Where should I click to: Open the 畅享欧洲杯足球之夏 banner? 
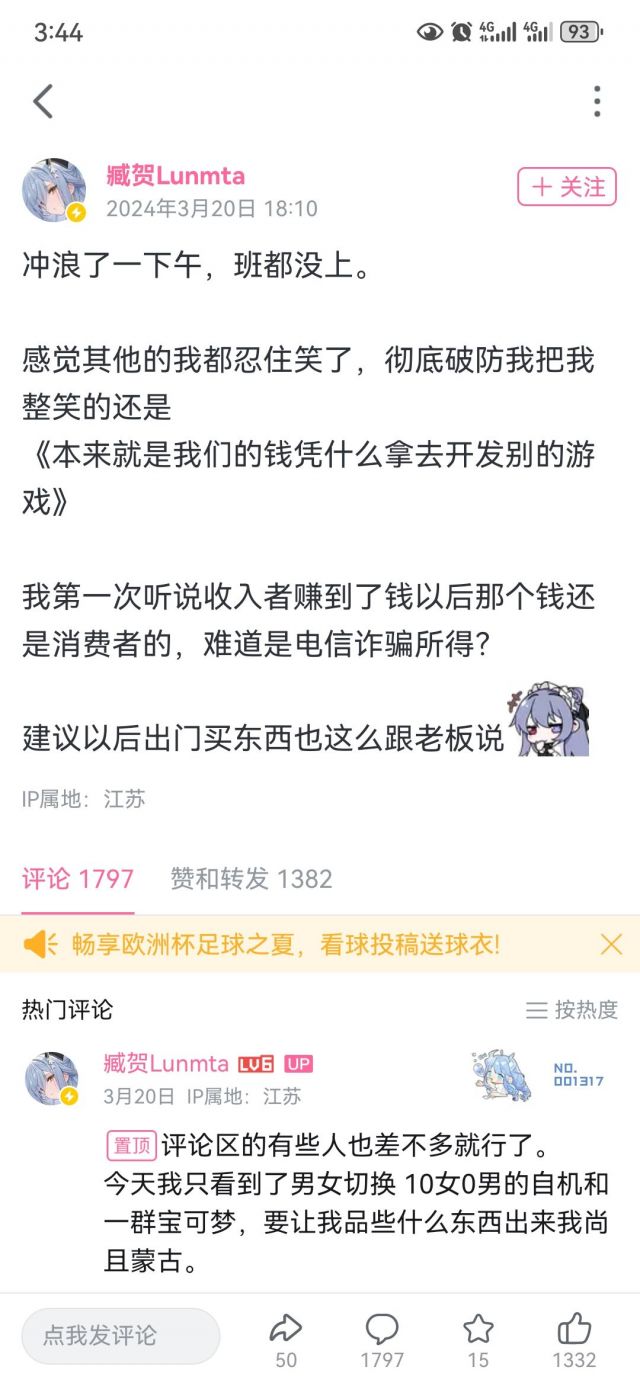pos(285,943)
